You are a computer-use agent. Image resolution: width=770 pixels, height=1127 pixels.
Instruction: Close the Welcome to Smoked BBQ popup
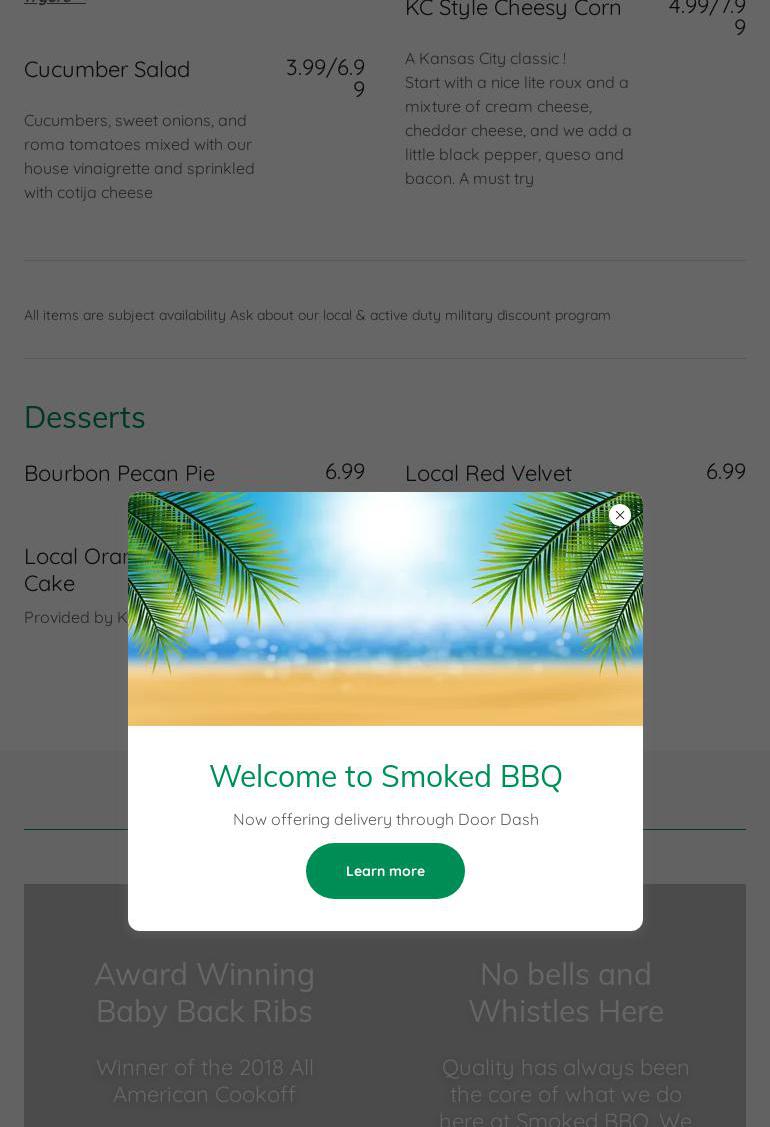tap(620, 515)
